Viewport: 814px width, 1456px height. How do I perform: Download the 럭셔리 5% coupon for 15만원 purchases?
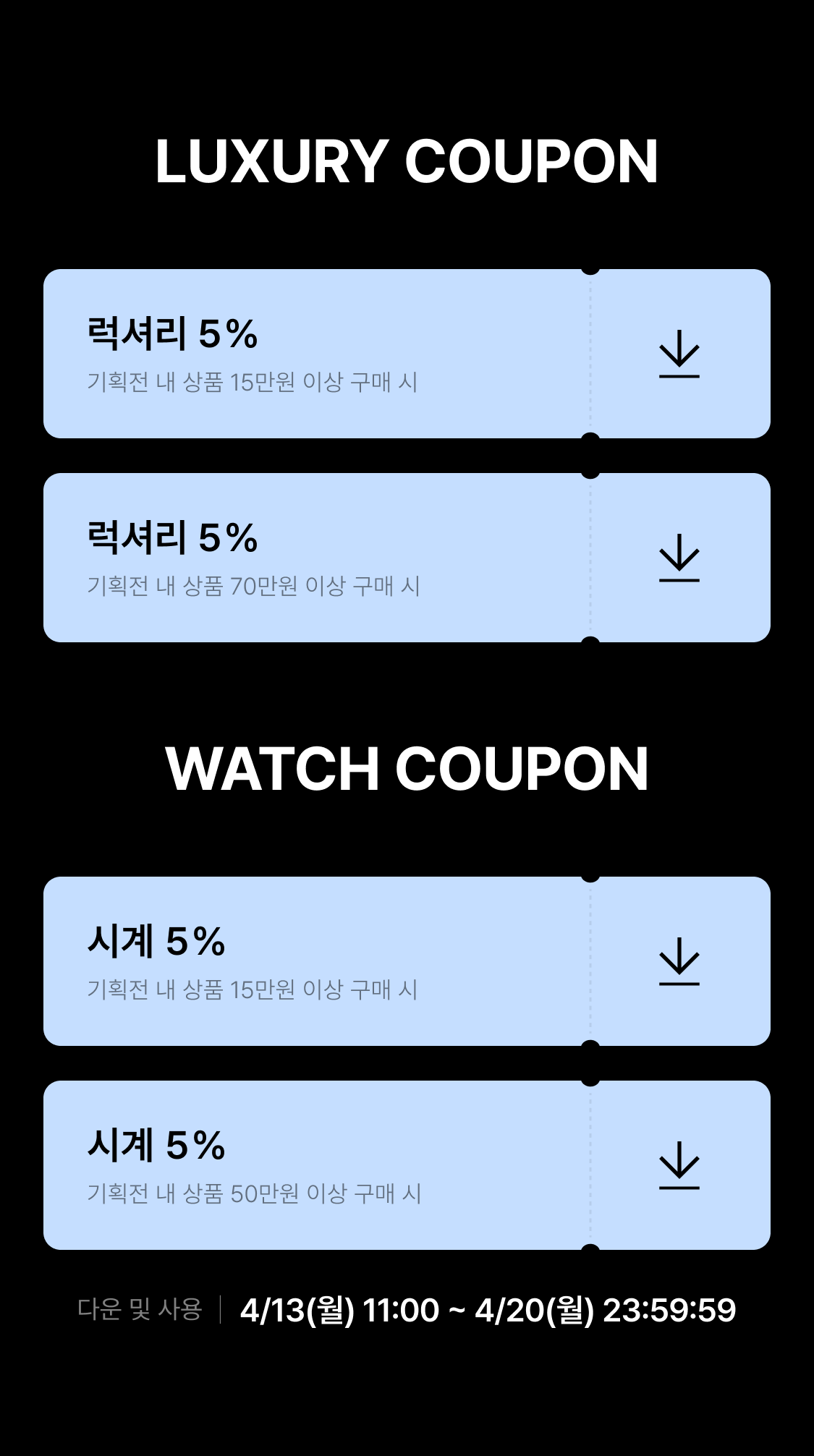pyautogui.click(x=679, y=354)
